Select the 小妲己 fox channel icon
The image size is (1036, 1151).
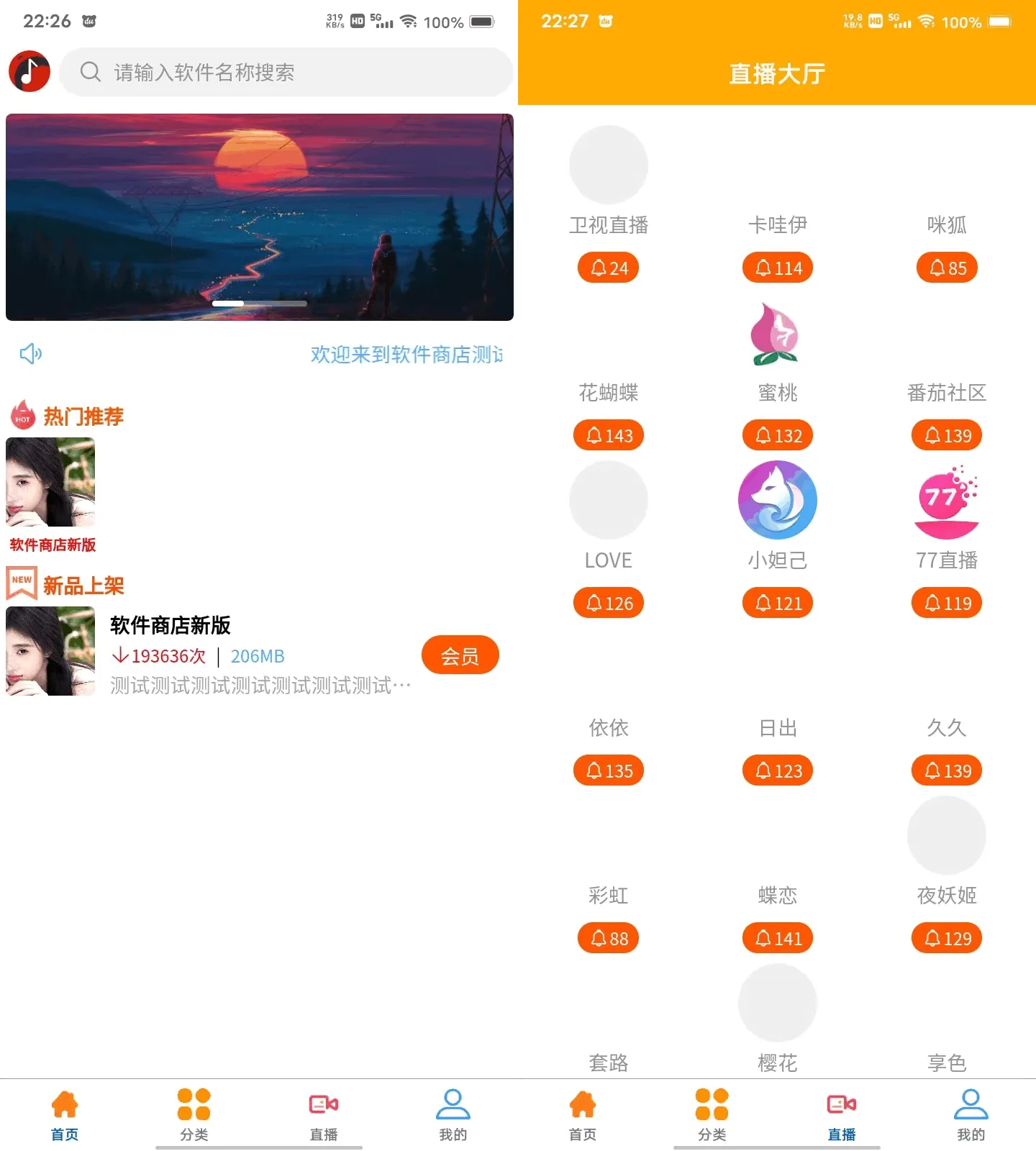(777, 499)
